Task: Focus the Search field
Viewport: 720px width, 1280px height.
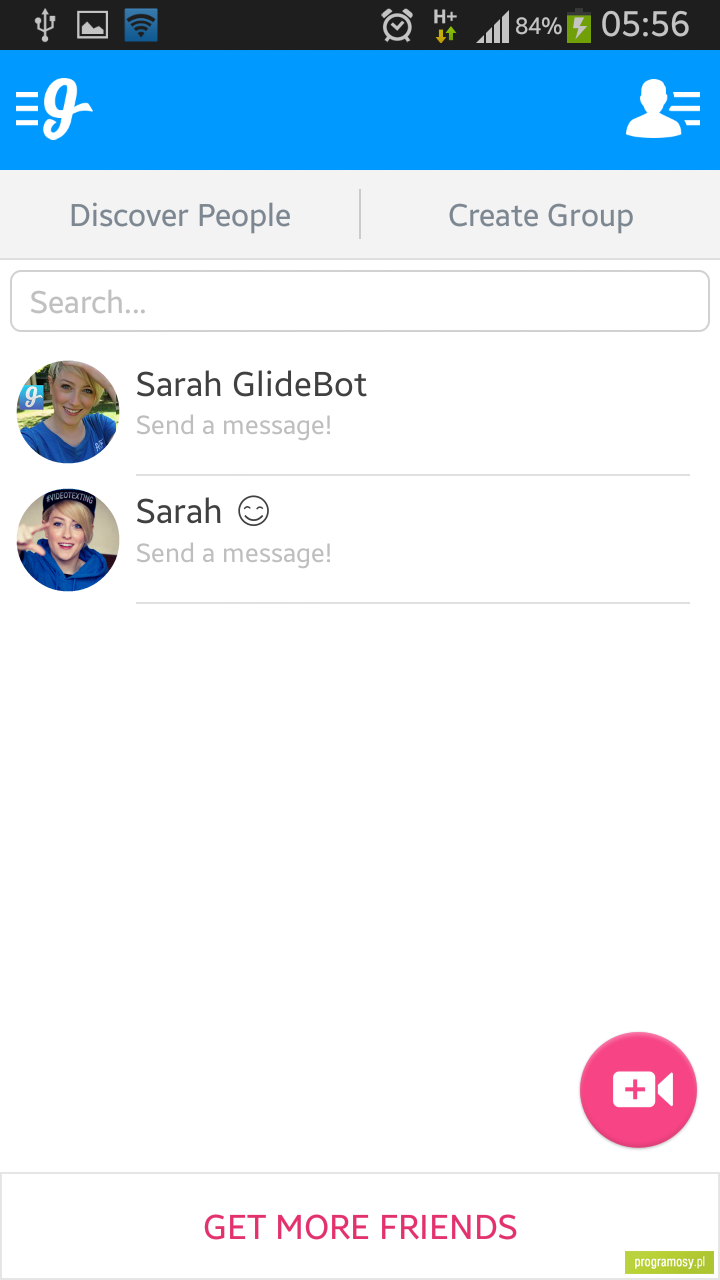Action: tap(360, 301)
